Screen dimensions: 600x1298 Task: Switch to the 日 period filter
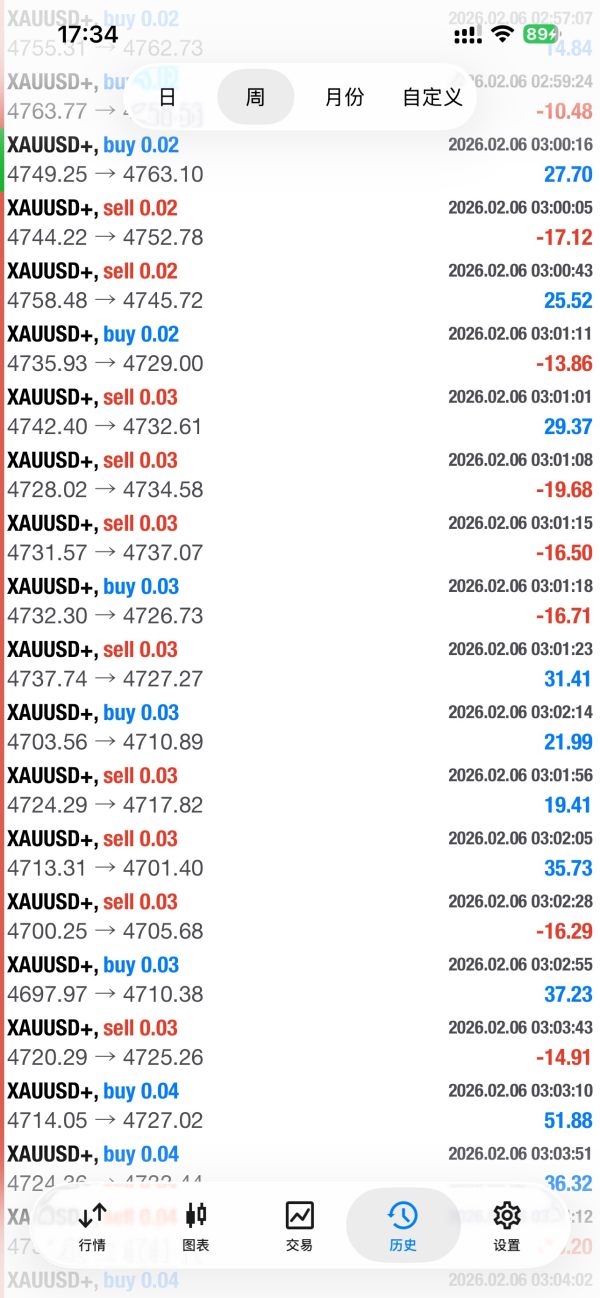tap(167, 97)
